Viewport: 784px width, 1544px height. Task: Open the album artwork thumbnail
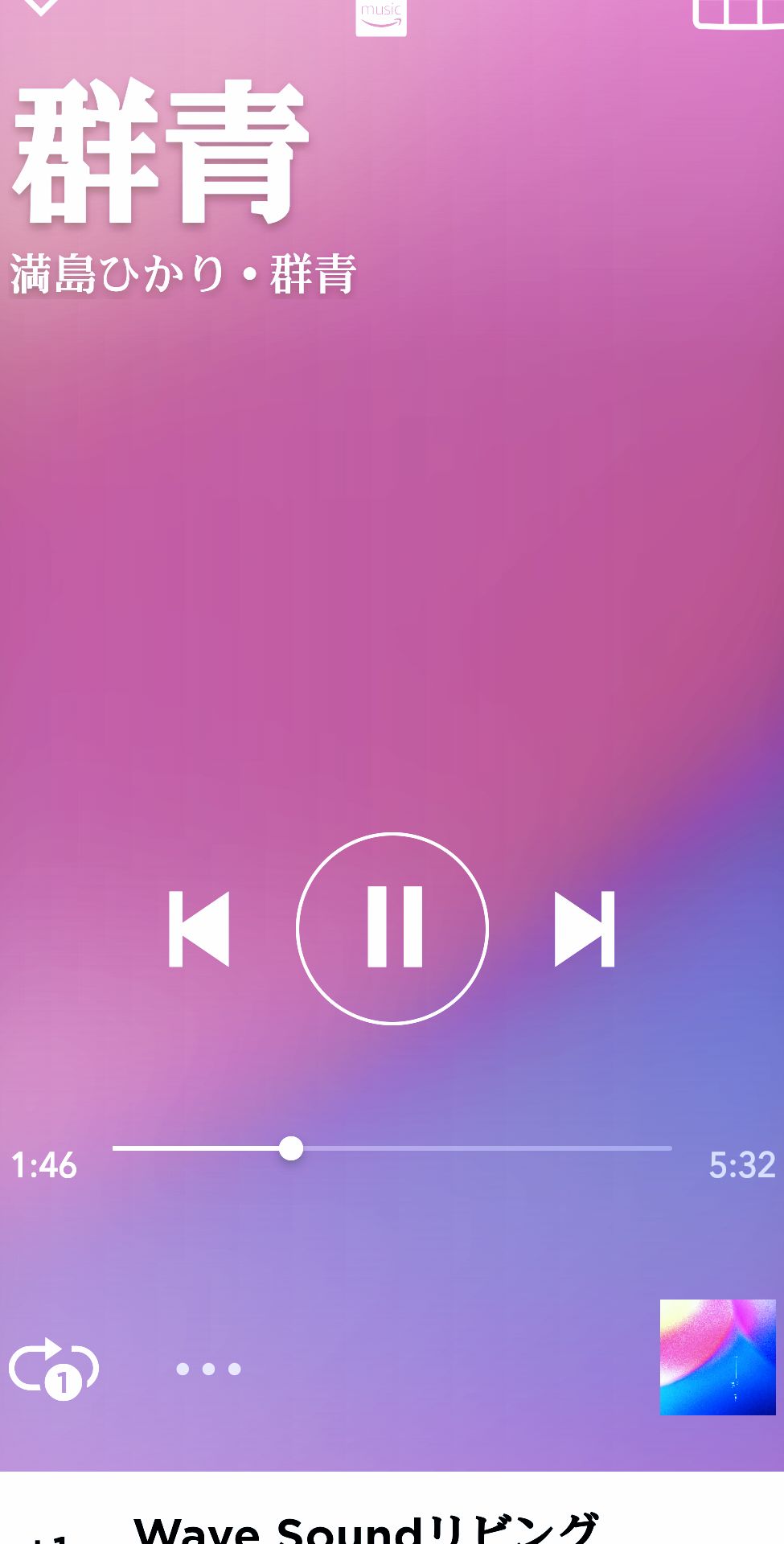pyautogui.click(x=717, y=1357)
